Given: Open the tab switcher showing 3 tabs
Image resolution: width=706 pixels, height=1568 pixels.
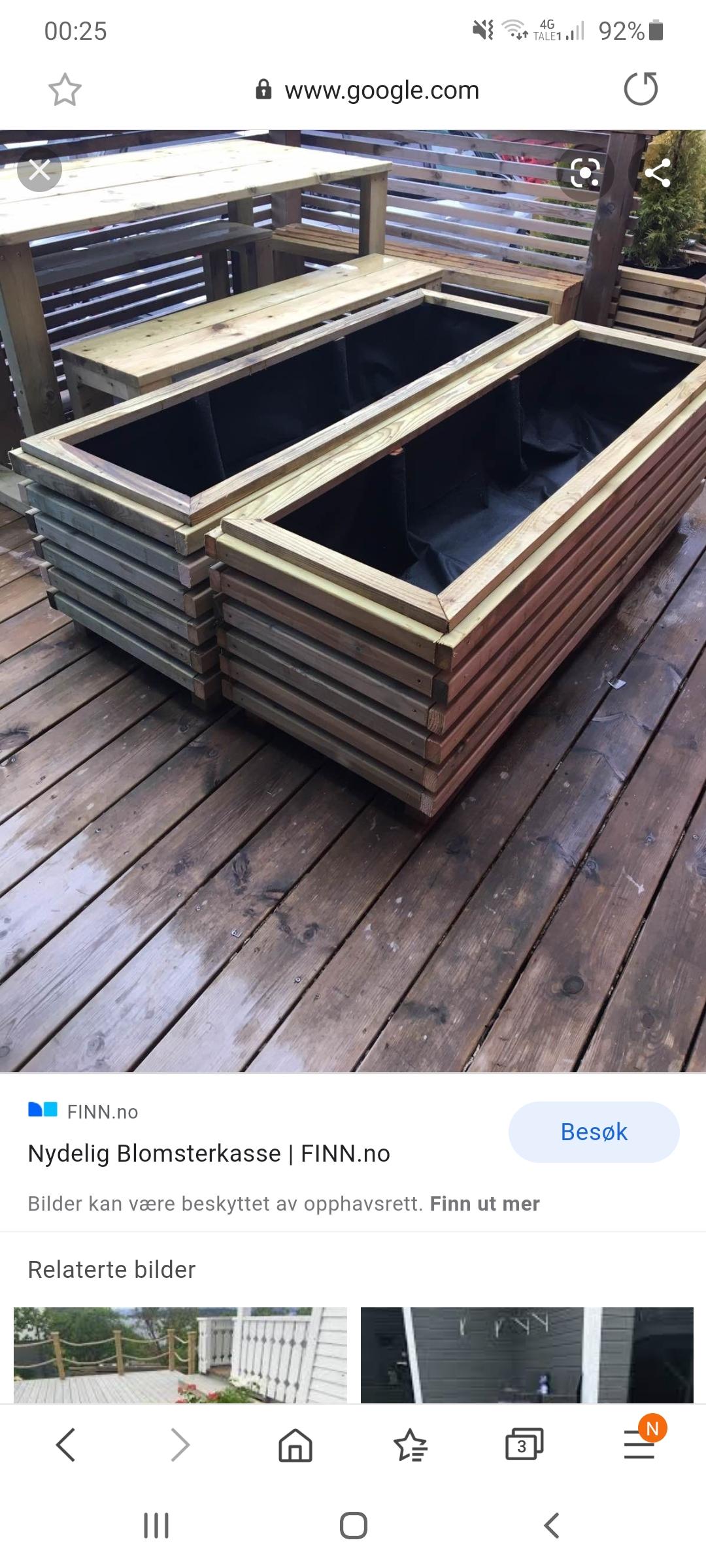Looking at the screenshot, I should [x=524, y=1444].
